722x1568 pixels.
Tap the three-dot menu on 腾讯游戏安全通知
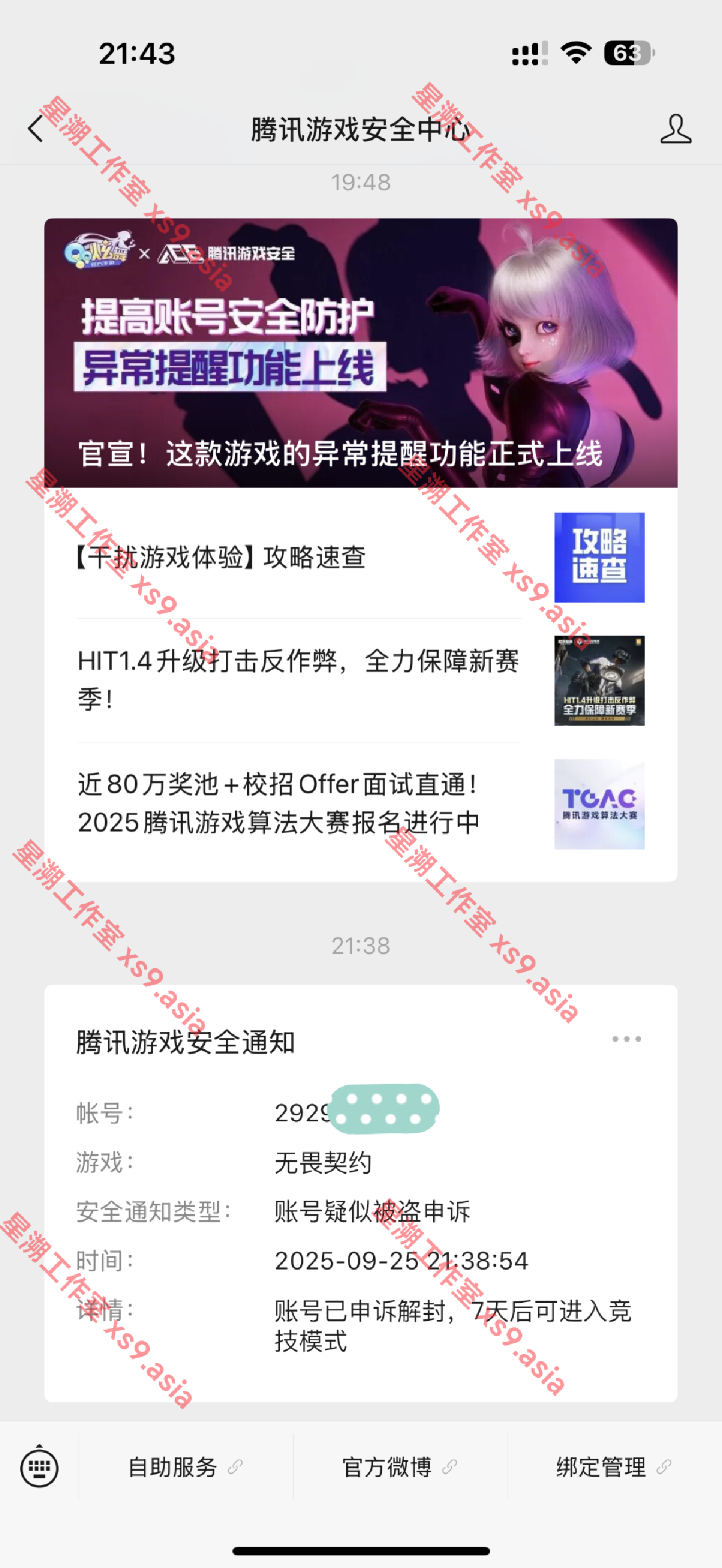click(626, 1040)
